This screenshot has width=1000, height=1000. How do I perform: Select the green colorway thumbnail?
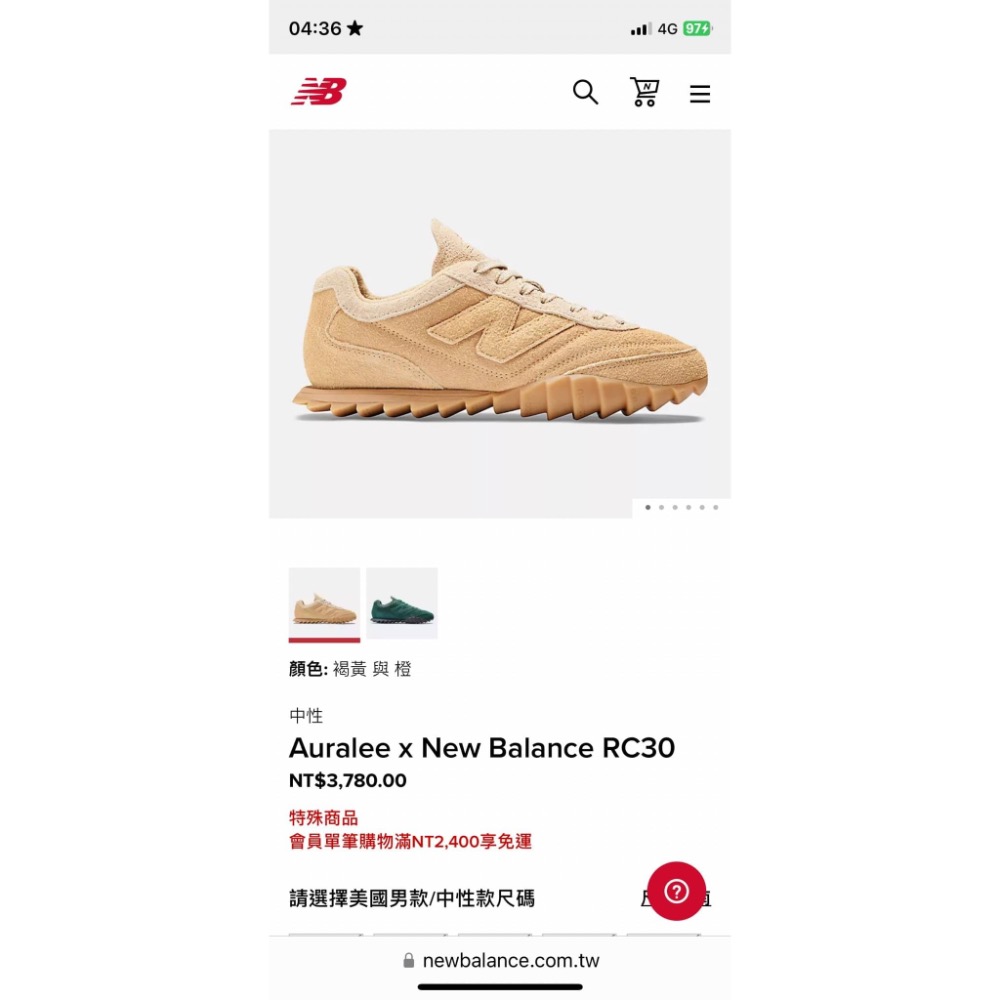point(402,603)
